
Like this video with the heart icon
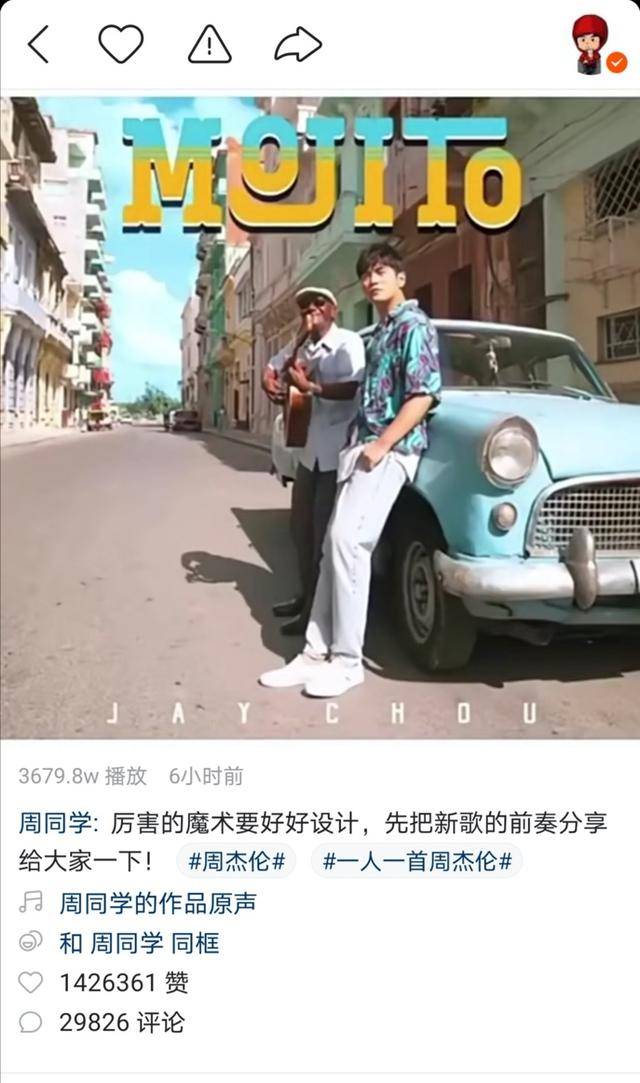[x=120, y=45]
